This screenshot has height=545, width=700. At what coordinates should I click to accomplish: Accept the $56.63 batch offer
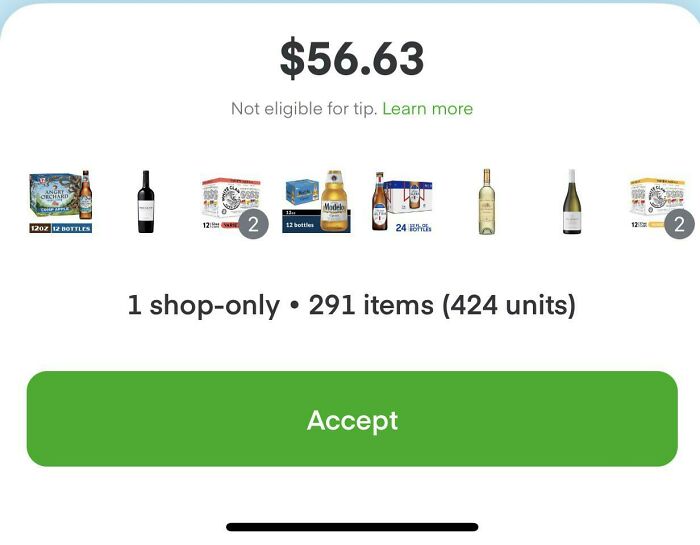click(351, 419)
